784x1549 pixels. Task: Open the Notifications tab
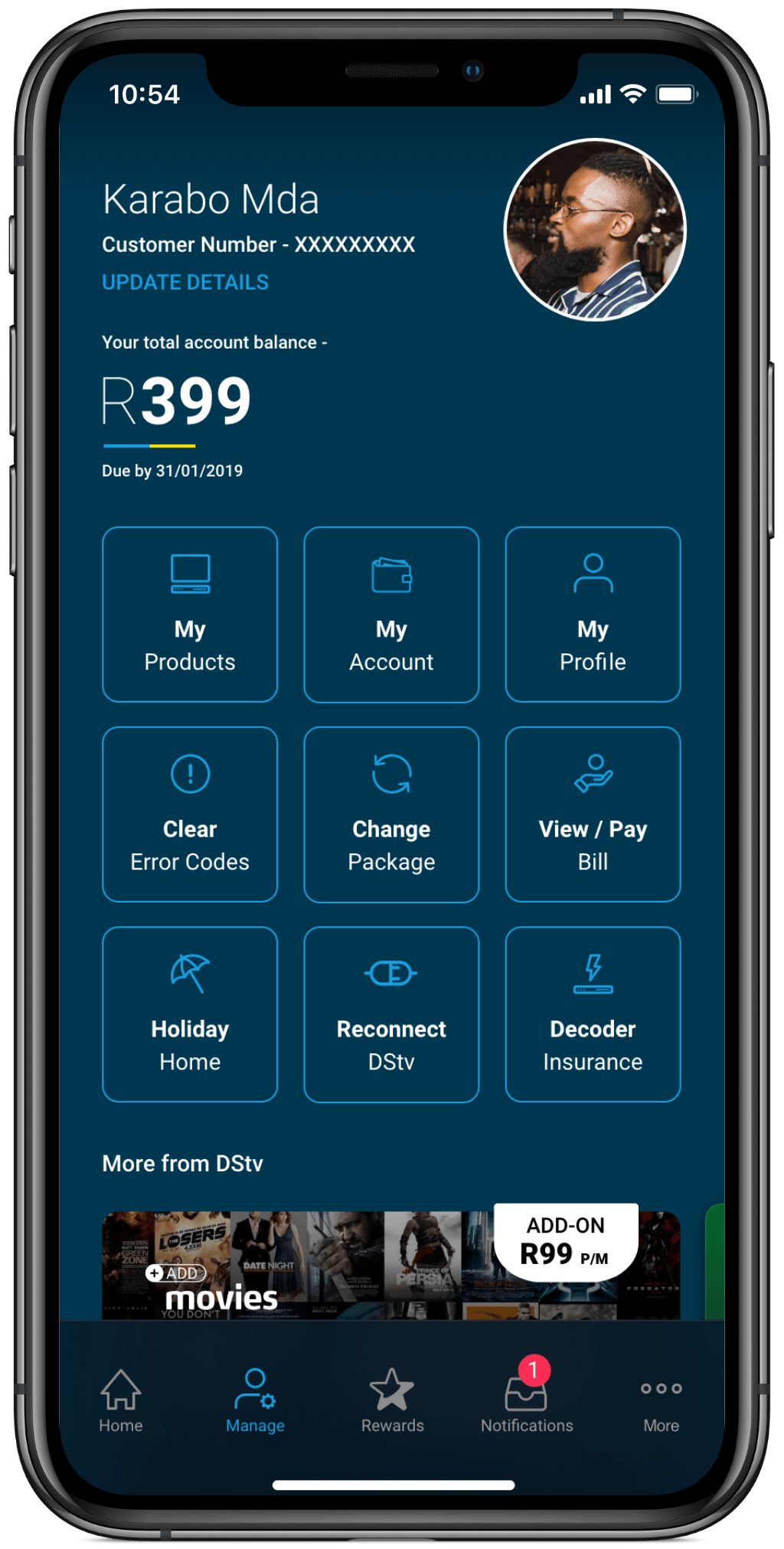(x=527, y=1400)
